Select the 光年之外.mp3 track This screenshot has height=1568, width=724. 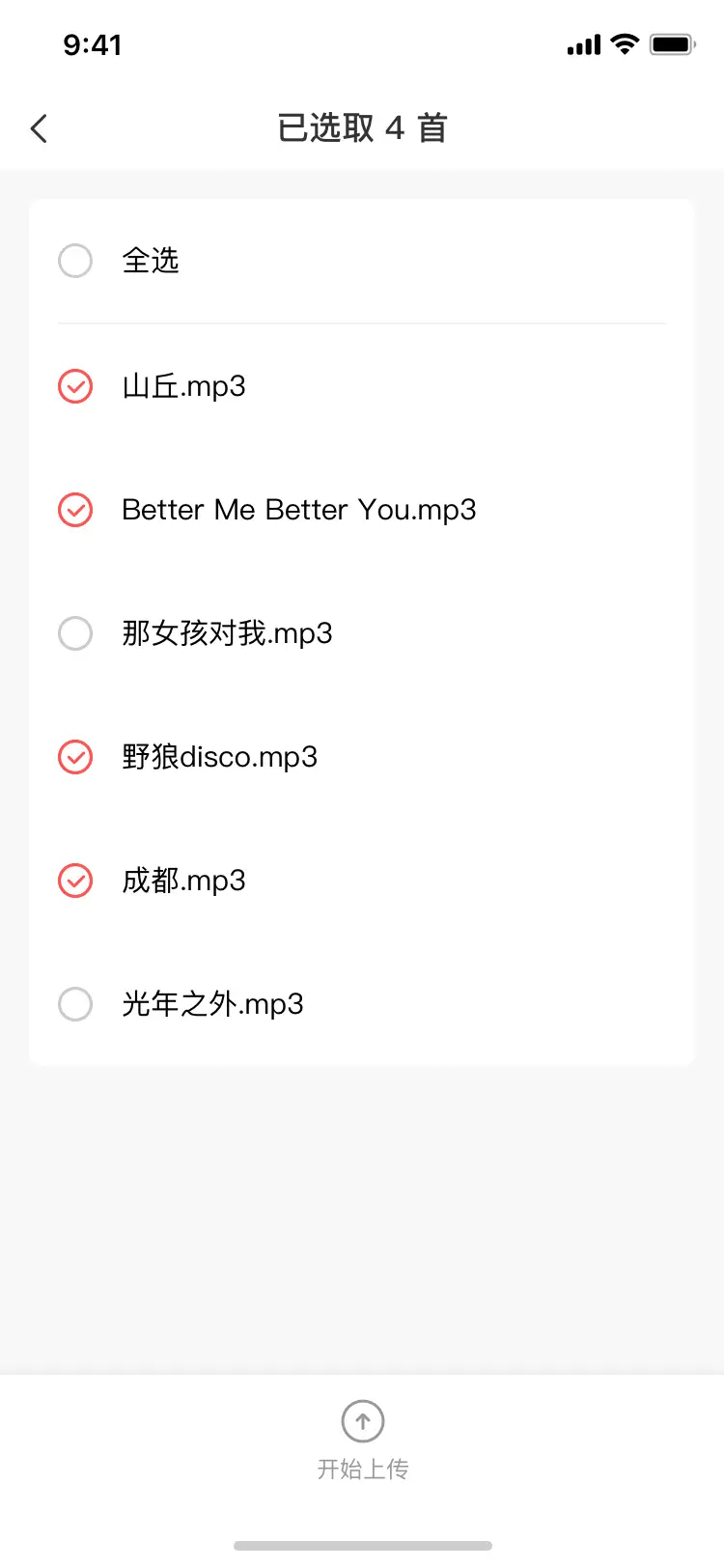tap(74, 1004)
